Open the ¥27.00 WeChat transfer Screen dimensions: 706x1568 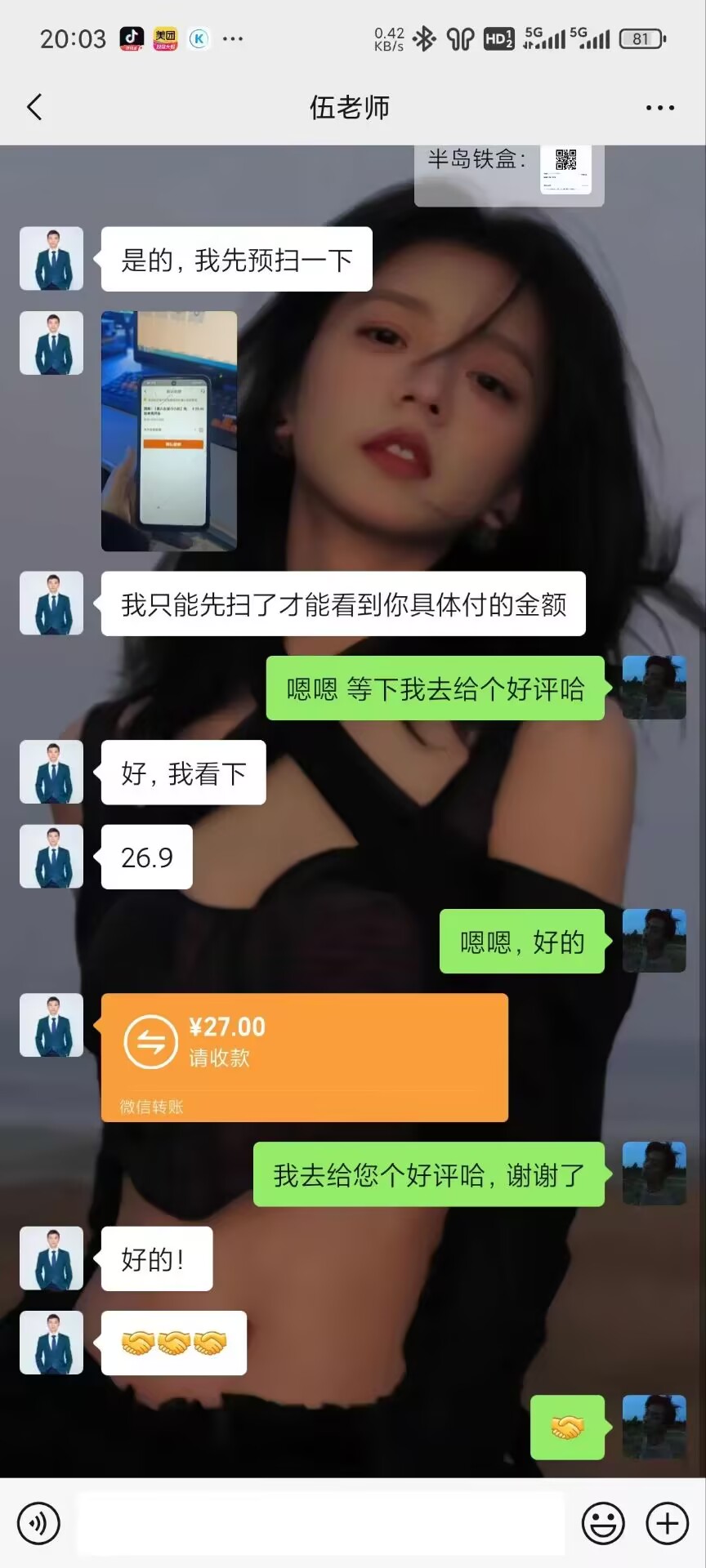coord(304,1057)
